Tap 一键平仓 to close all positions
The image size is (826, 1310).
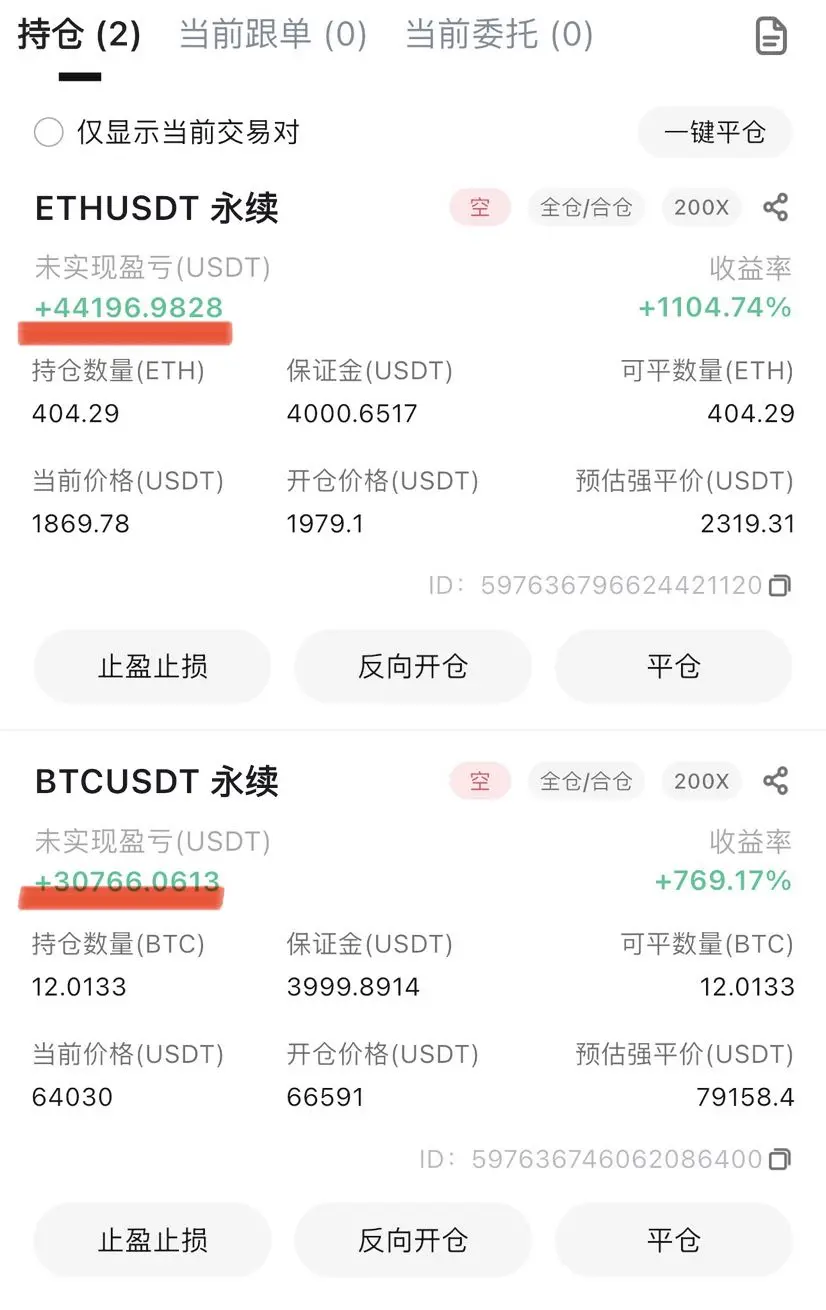click(714, 133)
